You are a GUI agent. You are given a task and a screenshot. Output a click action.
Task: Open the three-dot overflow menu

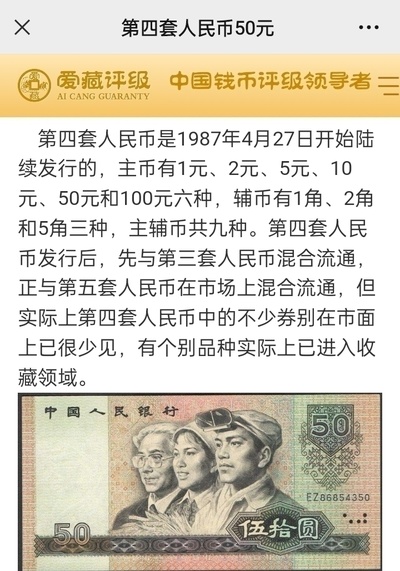click(369, 27)
